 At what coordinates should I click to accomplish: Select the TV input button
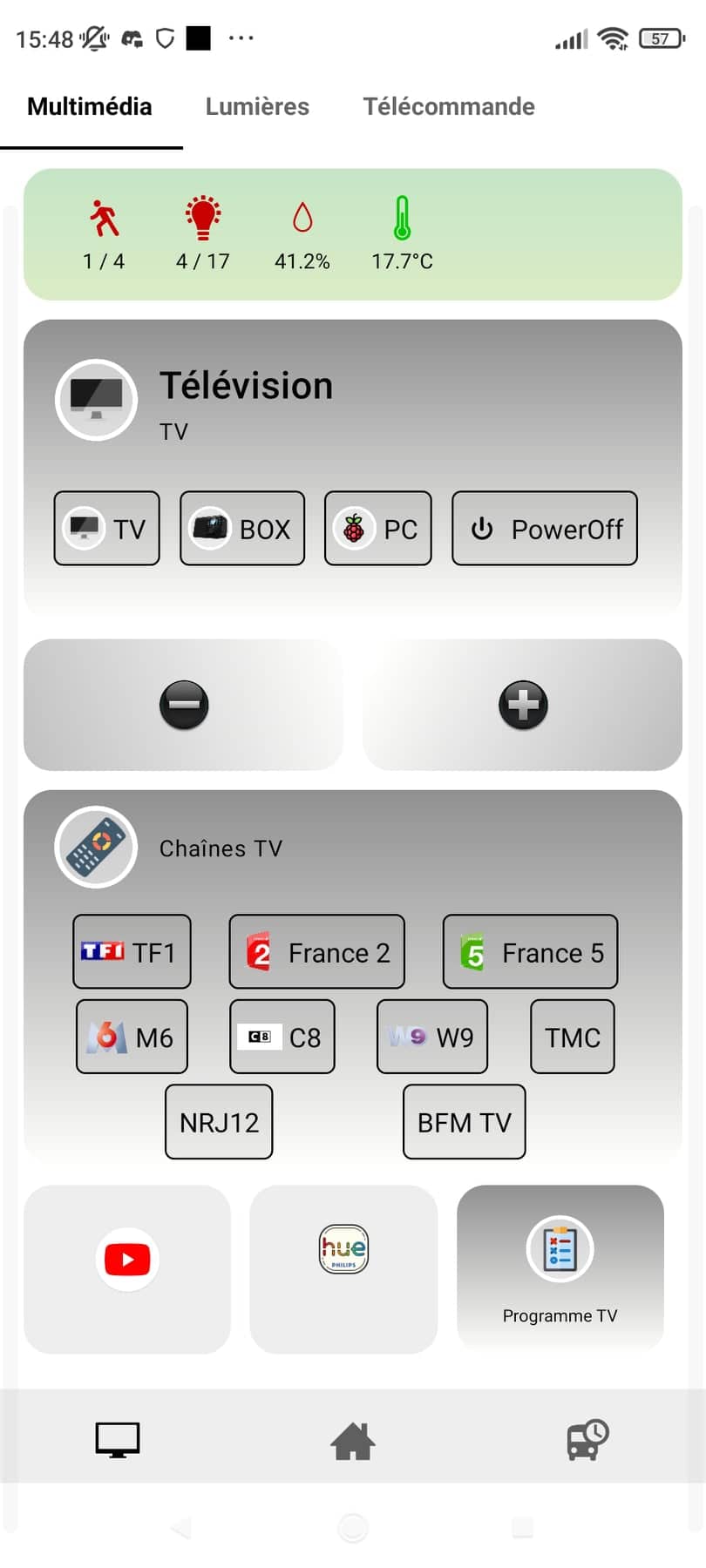tap(106, 529)
